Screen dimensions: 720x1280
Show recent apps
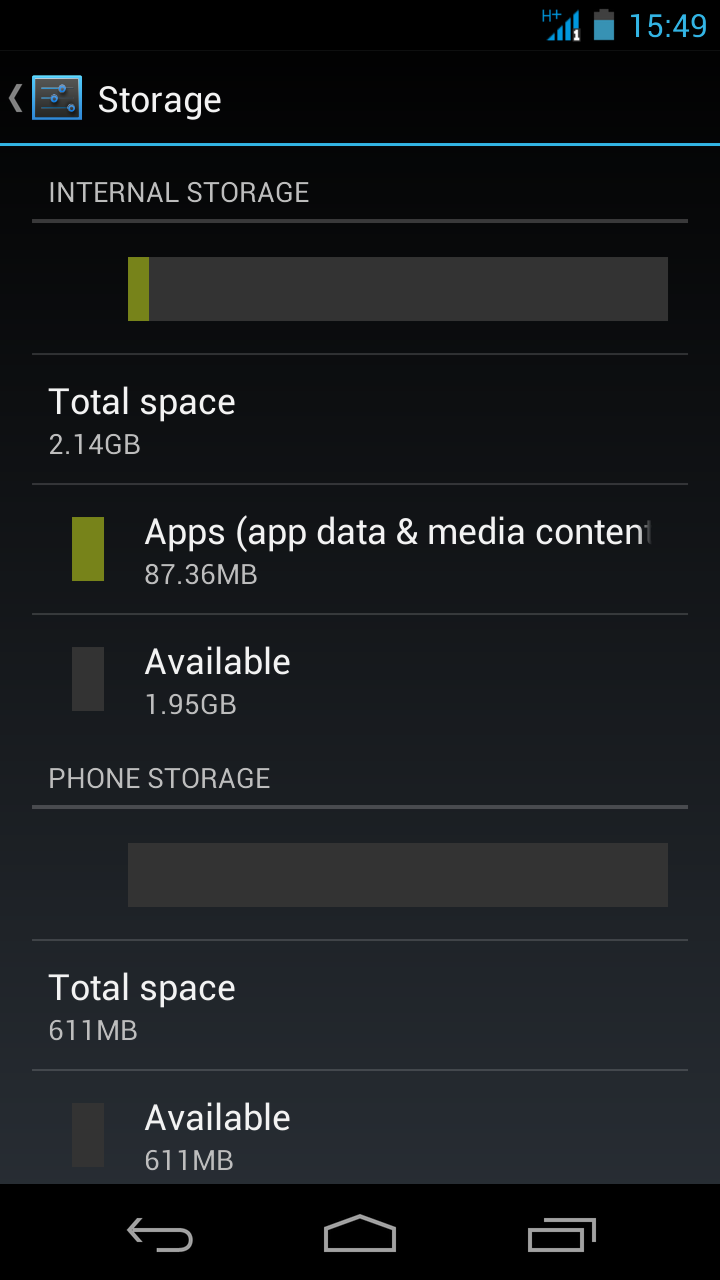click(561, 1235)
